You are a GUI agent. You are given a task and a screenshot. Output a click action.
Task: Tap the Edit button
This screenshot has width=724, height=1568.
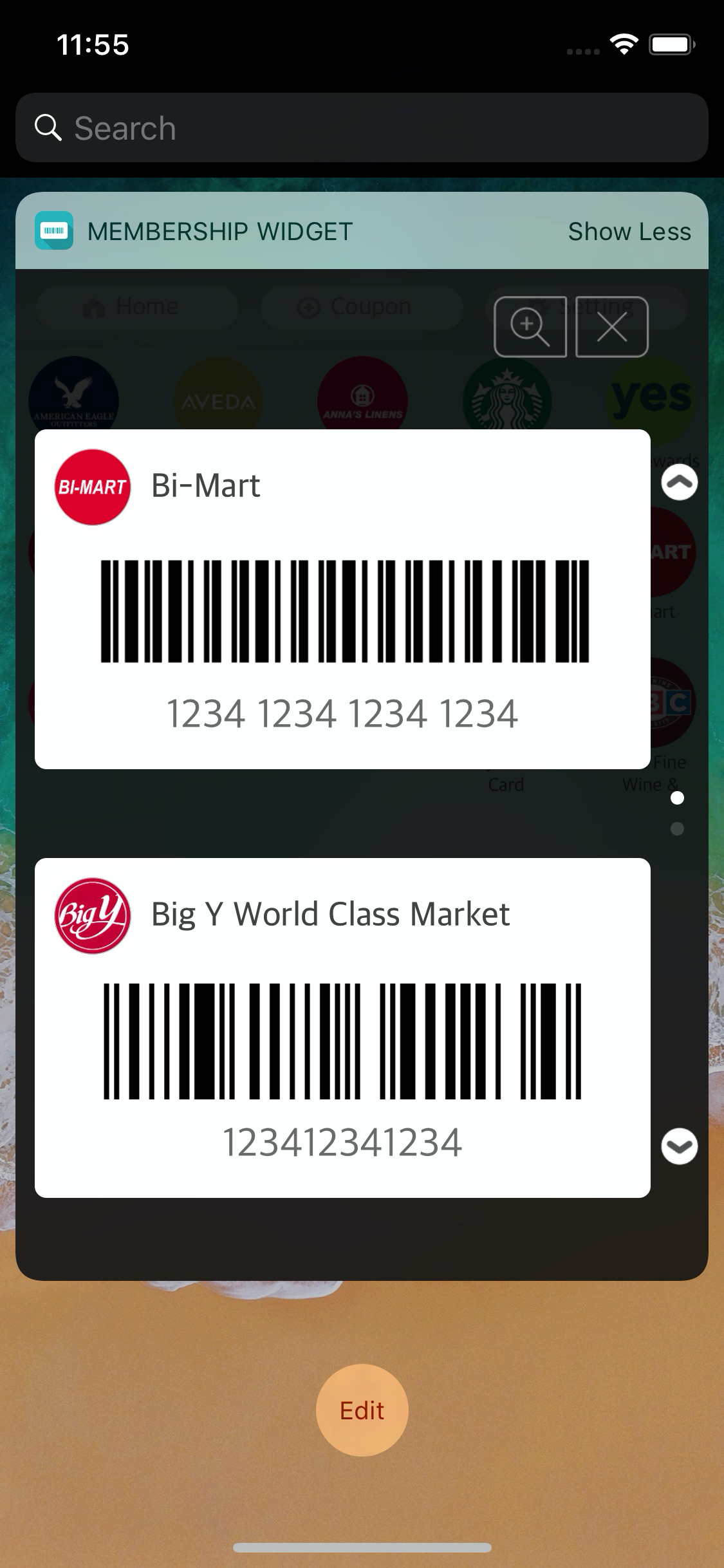[x=362, y=1410]
